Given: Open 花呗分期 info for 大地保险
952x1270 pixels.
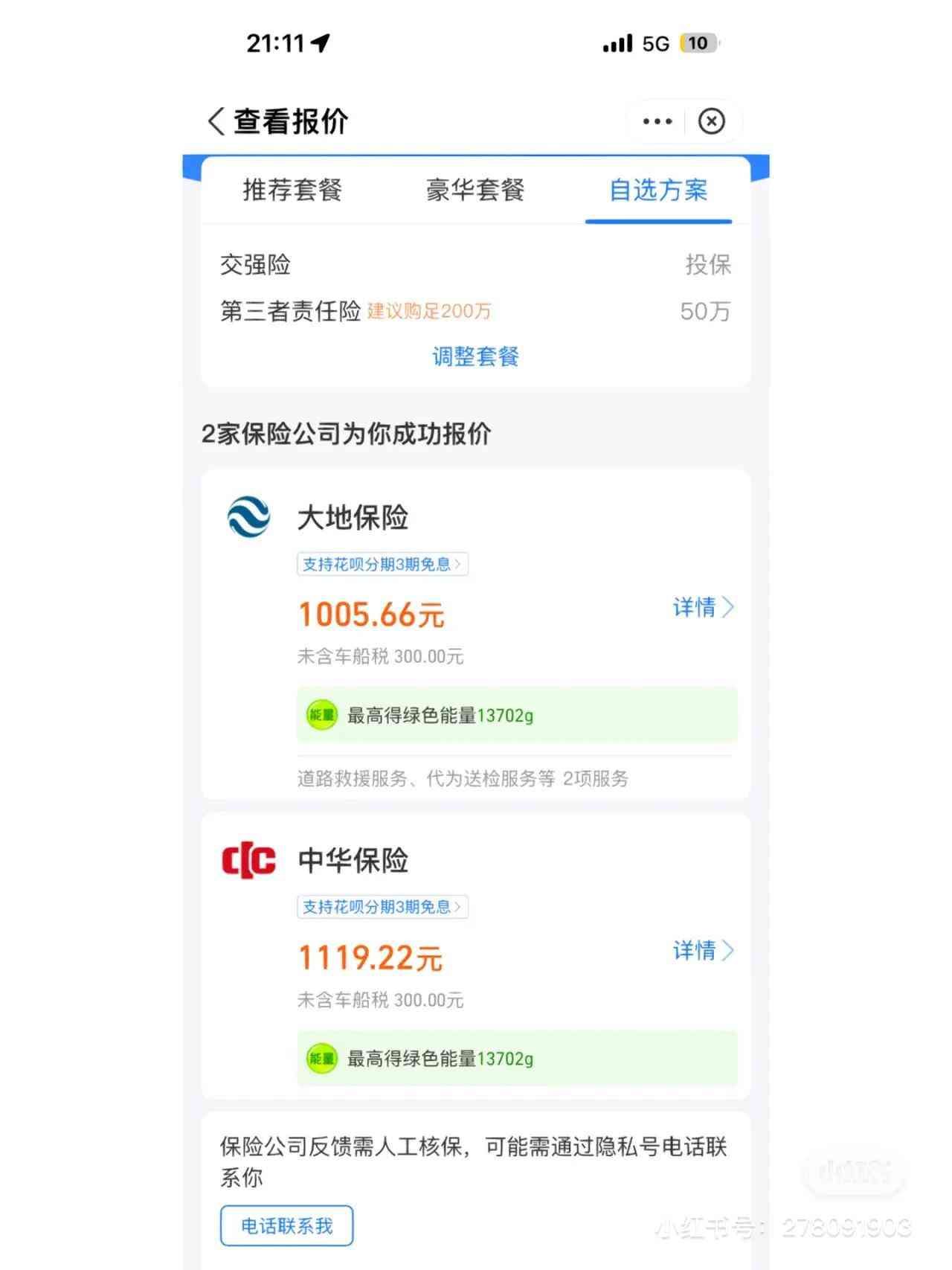Looking at the screenshot, I should [x=382, y=564].
